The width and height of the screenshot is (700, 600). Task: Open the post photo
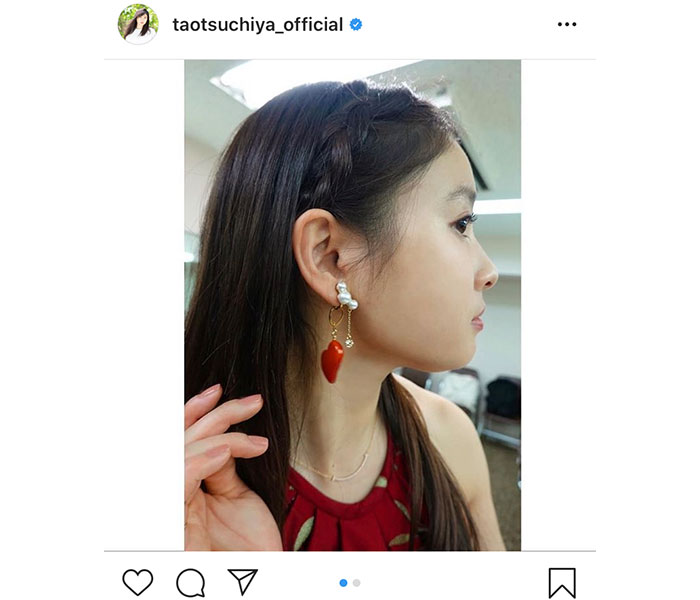[352, 305]
